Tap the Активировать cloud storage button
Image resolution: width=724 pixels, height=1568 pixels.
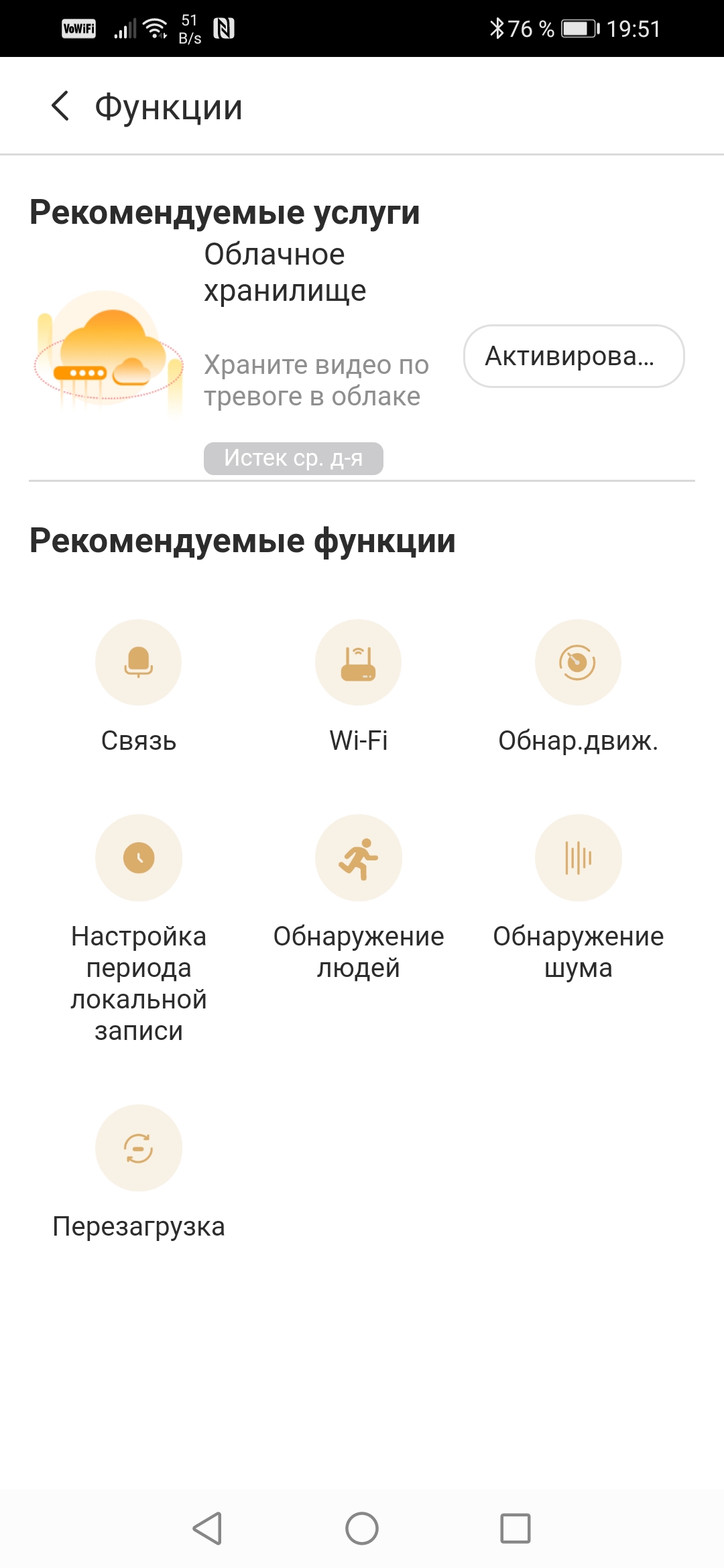[x=573, y=356]
